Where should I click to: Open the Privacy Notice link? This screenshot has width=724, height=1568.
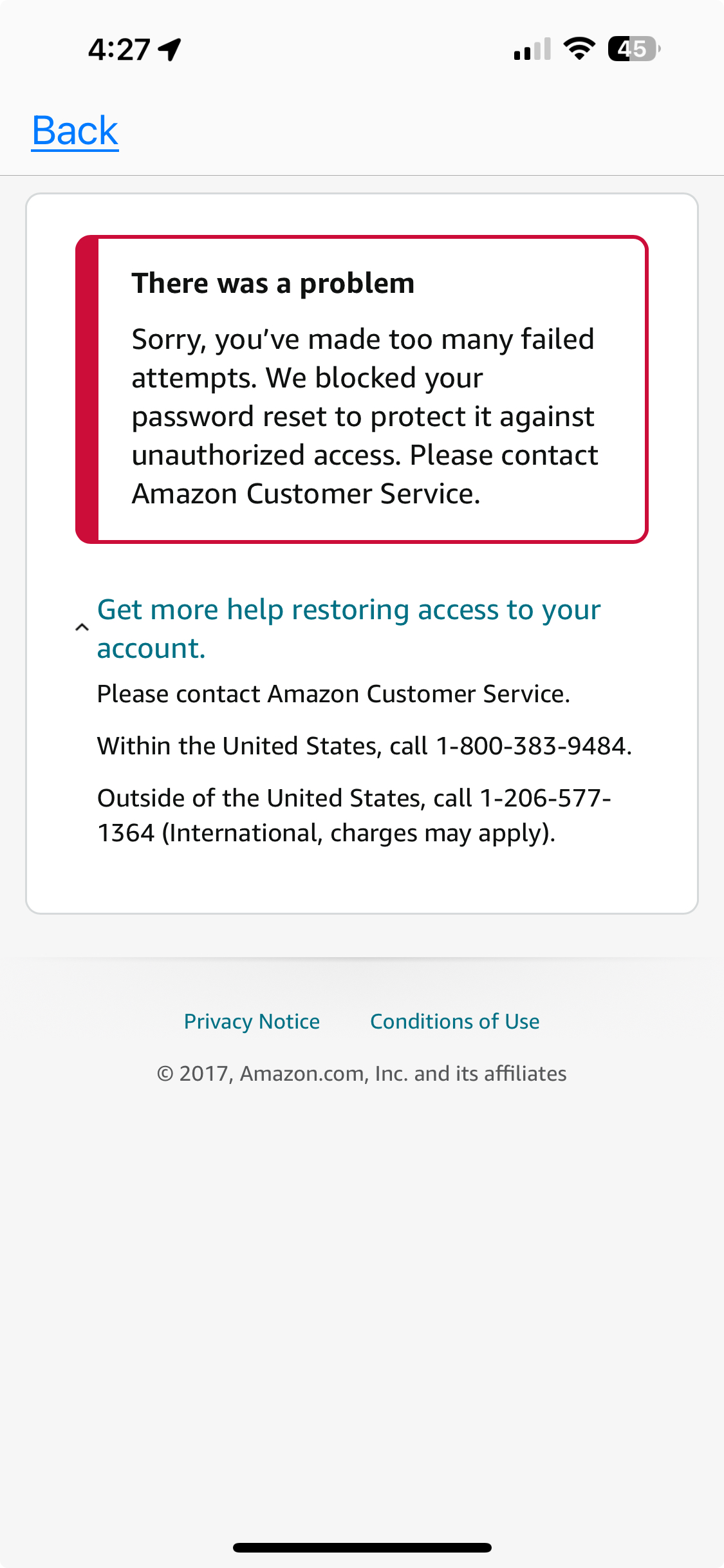click(x=252, y=1022)
